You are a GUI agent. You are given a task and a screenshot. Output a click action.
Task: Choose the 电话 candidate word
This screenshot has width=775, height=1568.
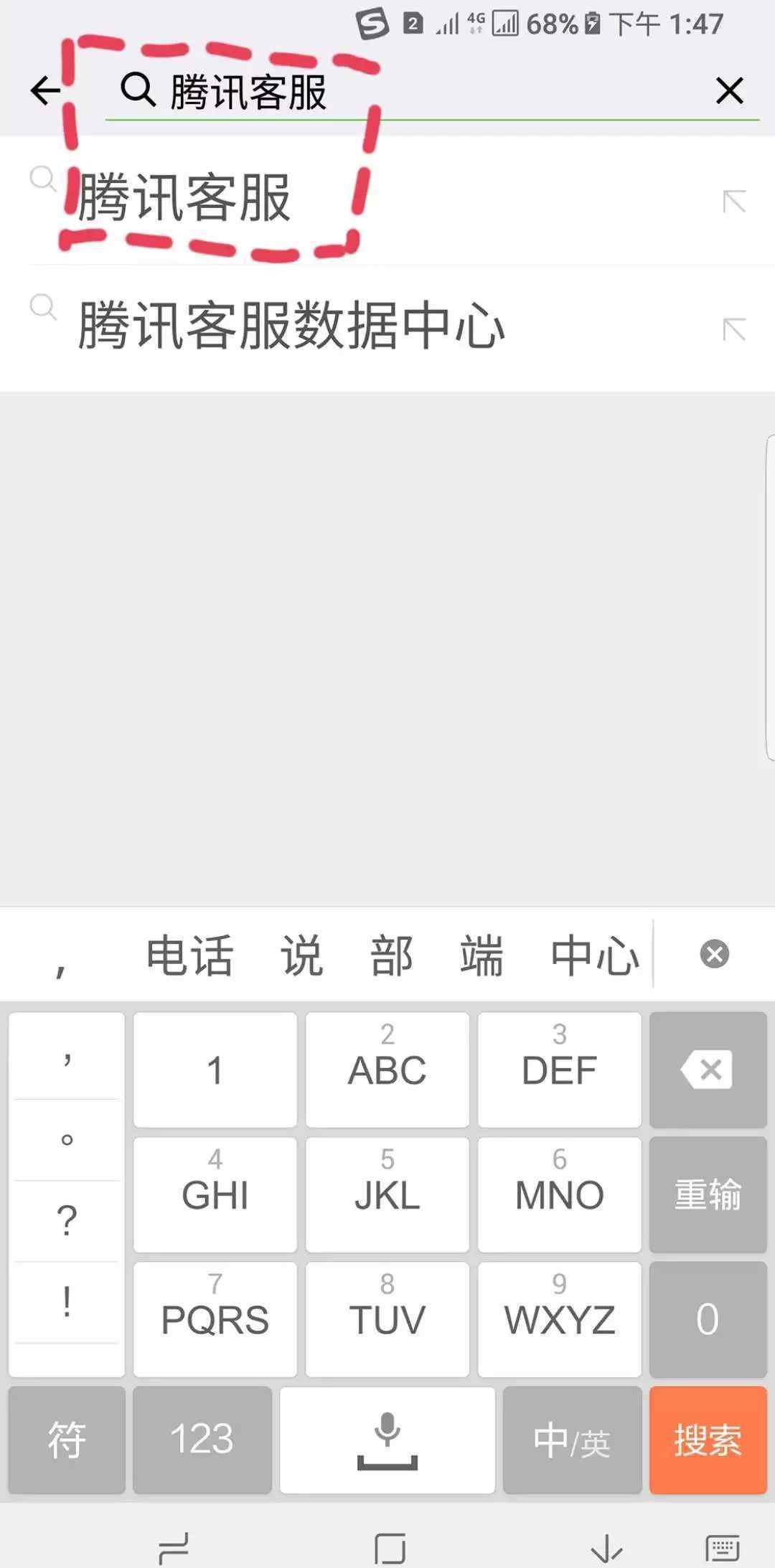[x=189, y=955]
